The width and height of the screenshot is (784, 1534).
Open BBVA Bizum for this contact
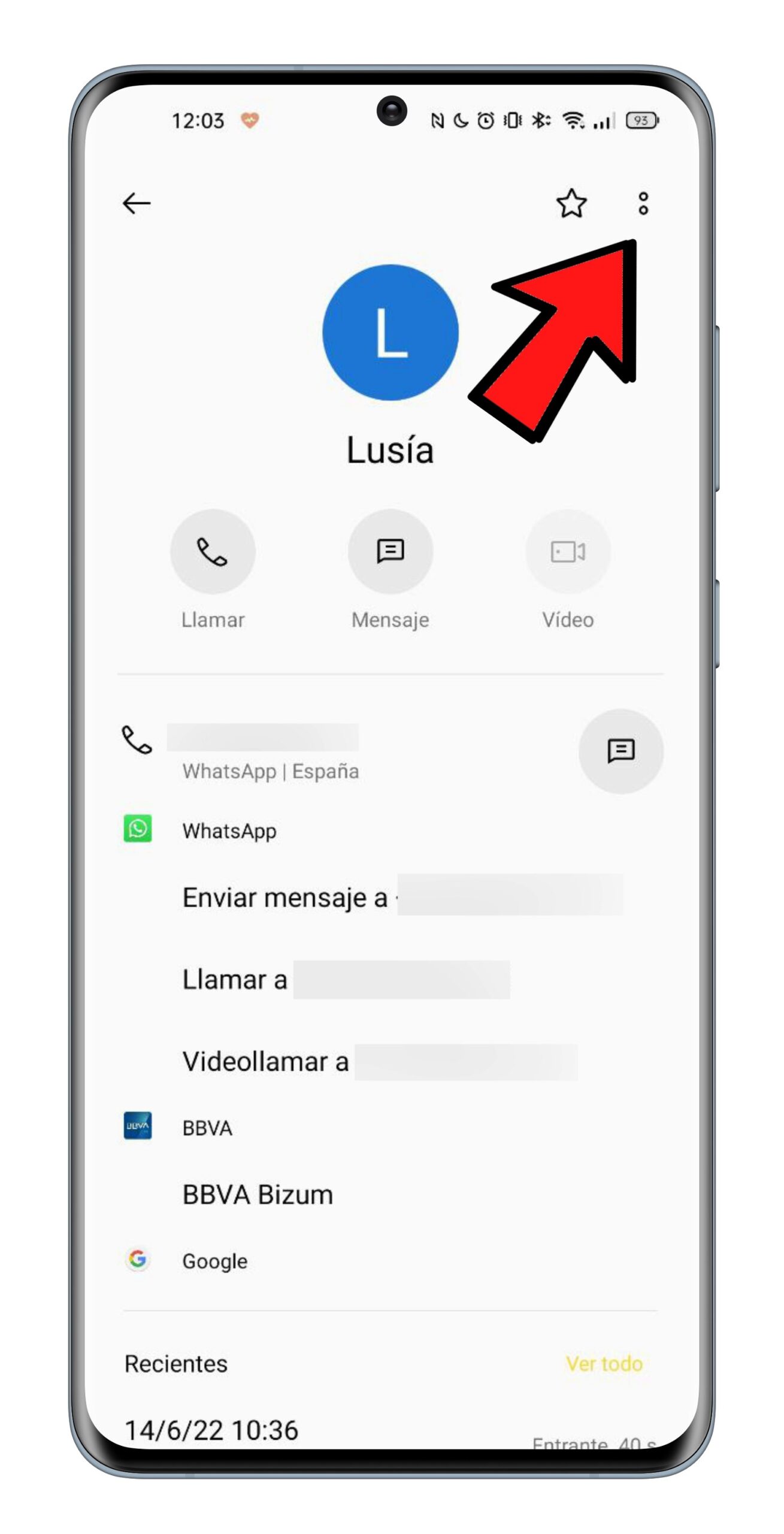pos(258,1194)
